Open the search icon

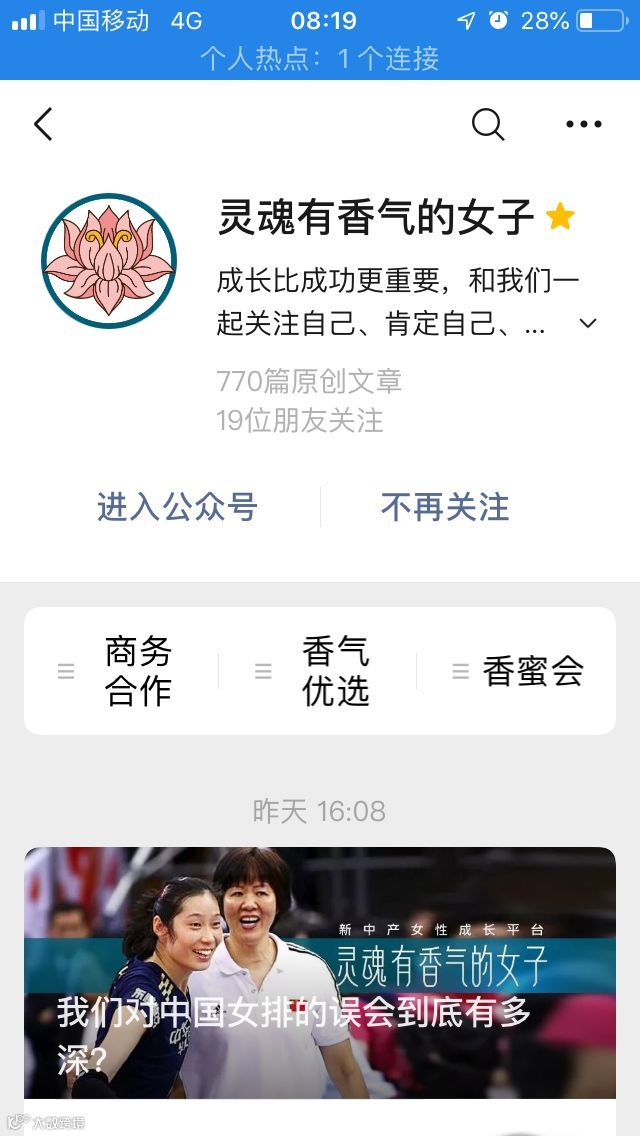(x=488, y=124)
